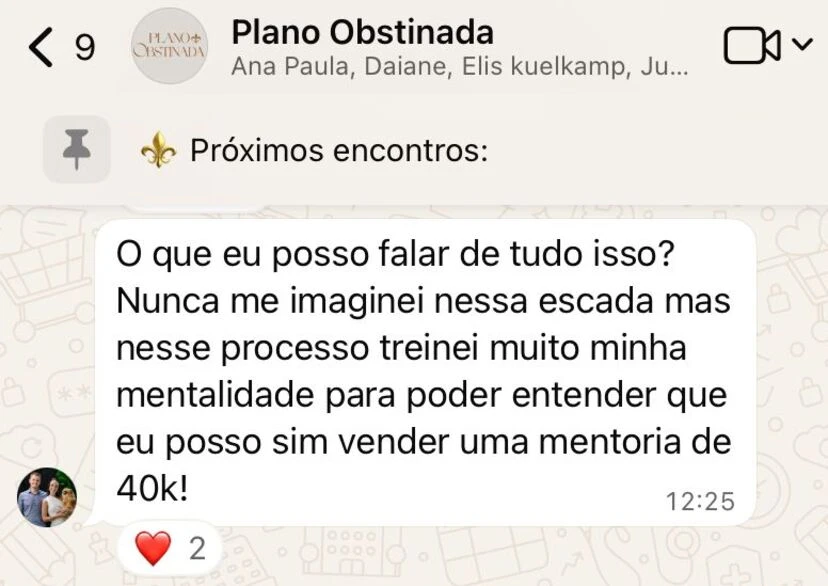This screenshot has width=828, height=586.
Task: Start a video call with the group
Action: pos(752,46)
